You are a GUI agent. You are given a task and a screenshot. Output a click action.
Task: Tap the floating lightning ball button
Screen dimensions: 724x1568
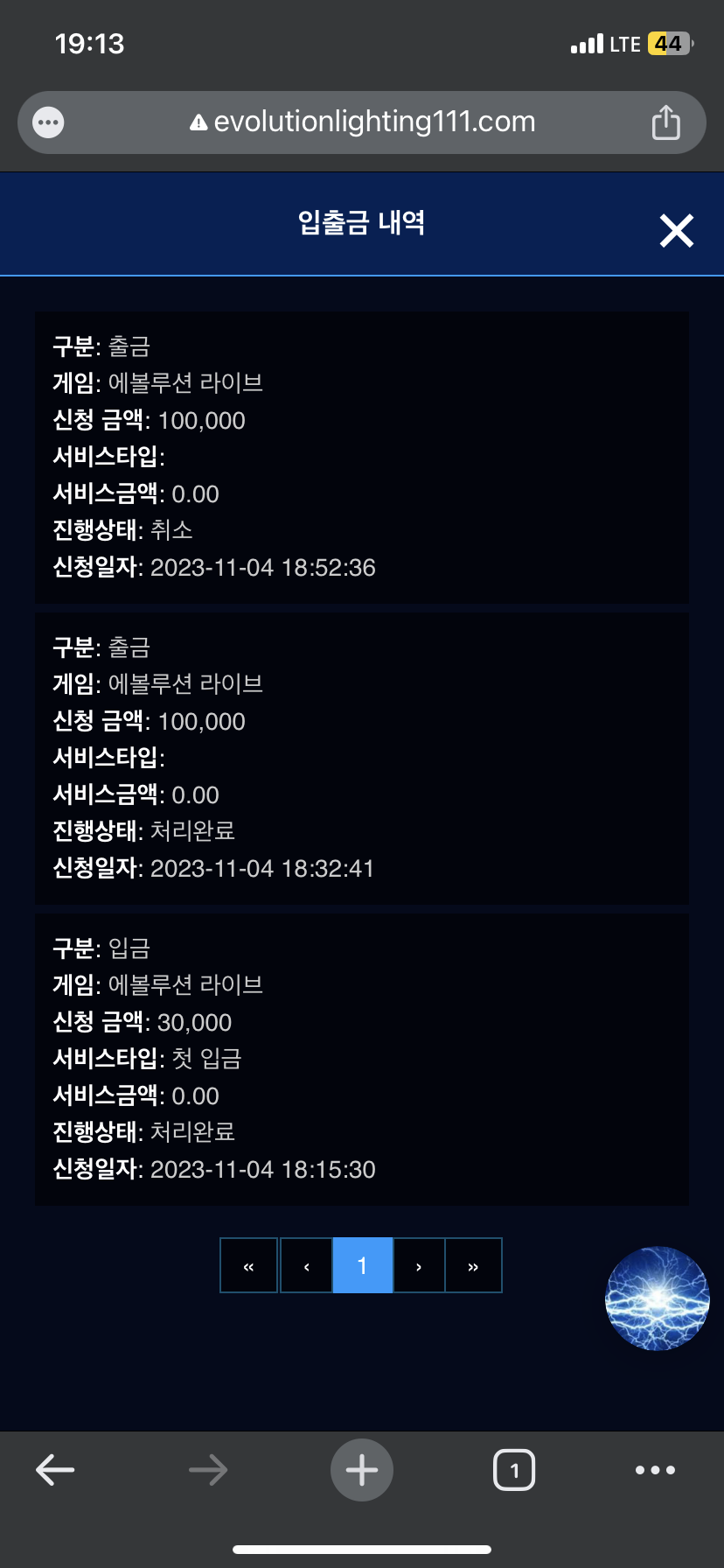658,1298
